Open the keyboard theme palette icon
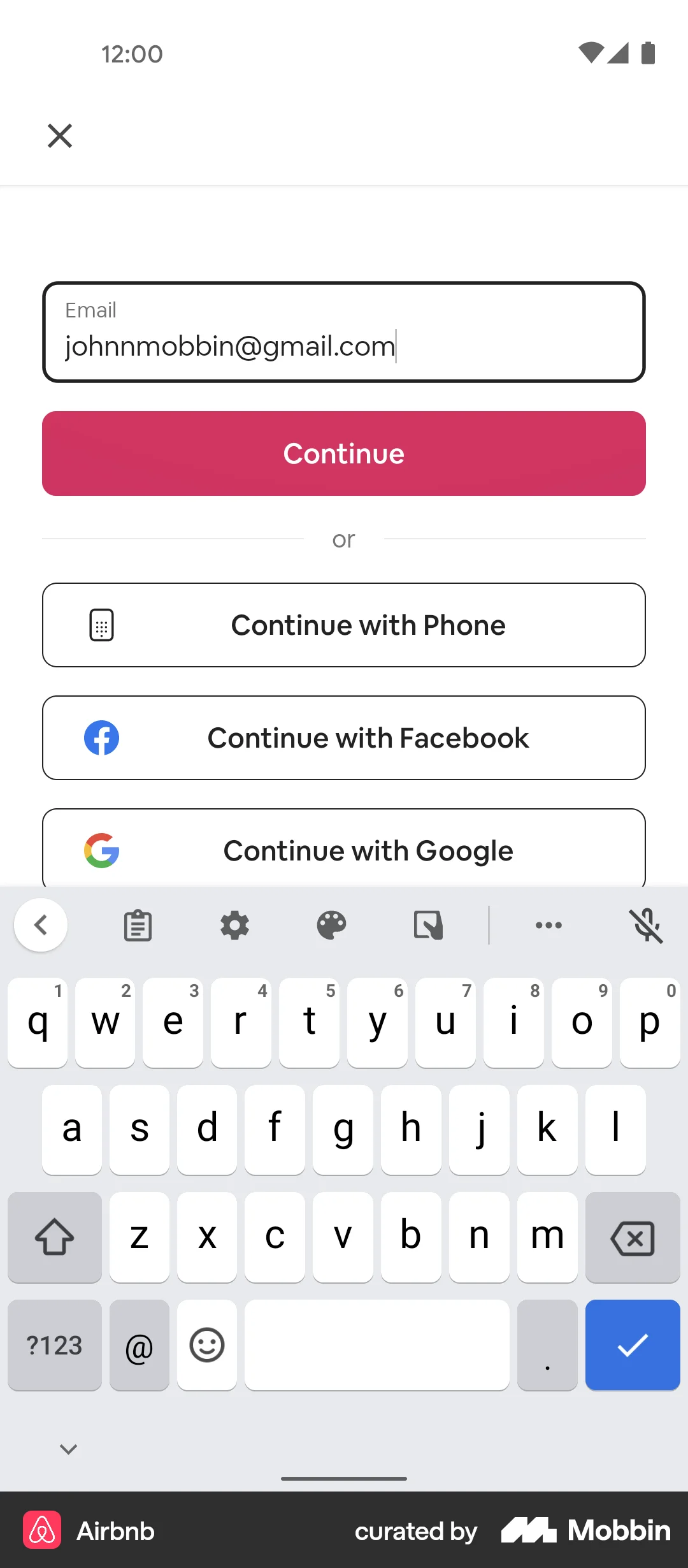The image size is (688, 1568). coord(331,926)
